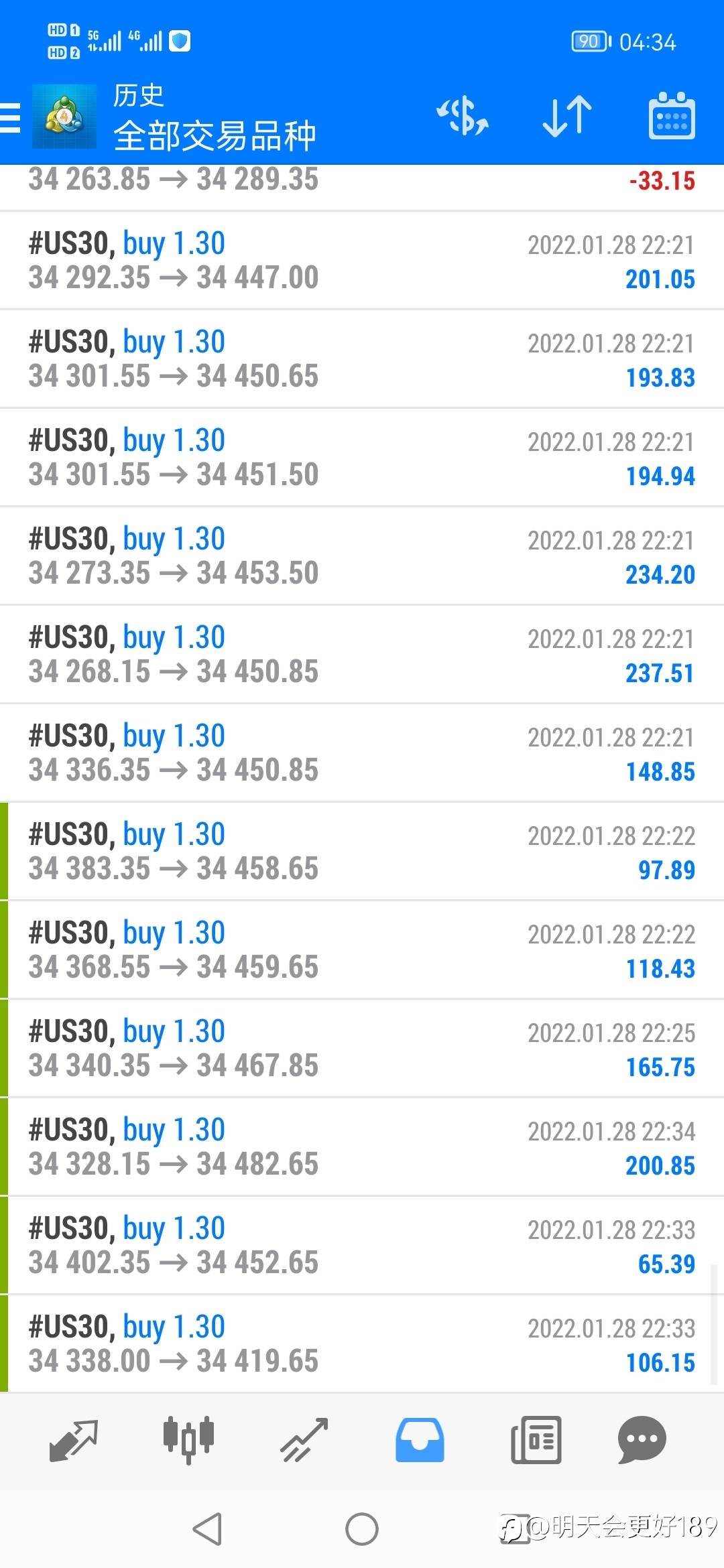The height and width of the screenshot is (1568, 724).
Task: Go back with the system back button
Action: [x=207, y=1529]
